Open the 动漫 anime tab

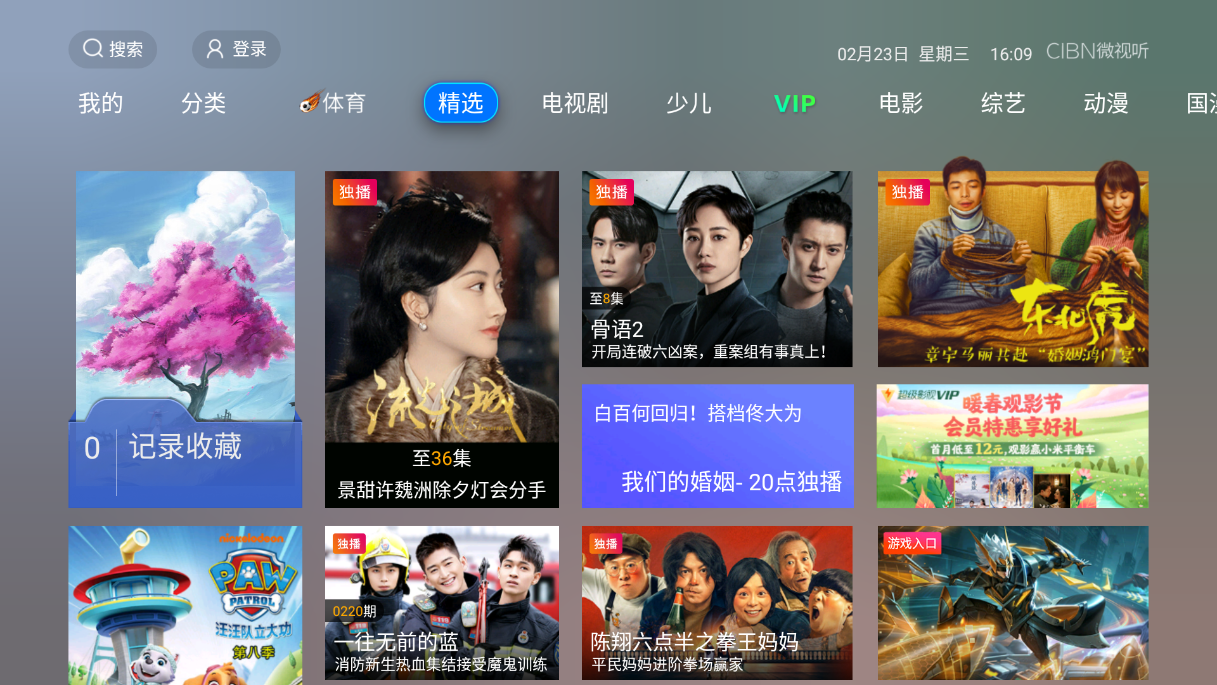pos(1106,103)
